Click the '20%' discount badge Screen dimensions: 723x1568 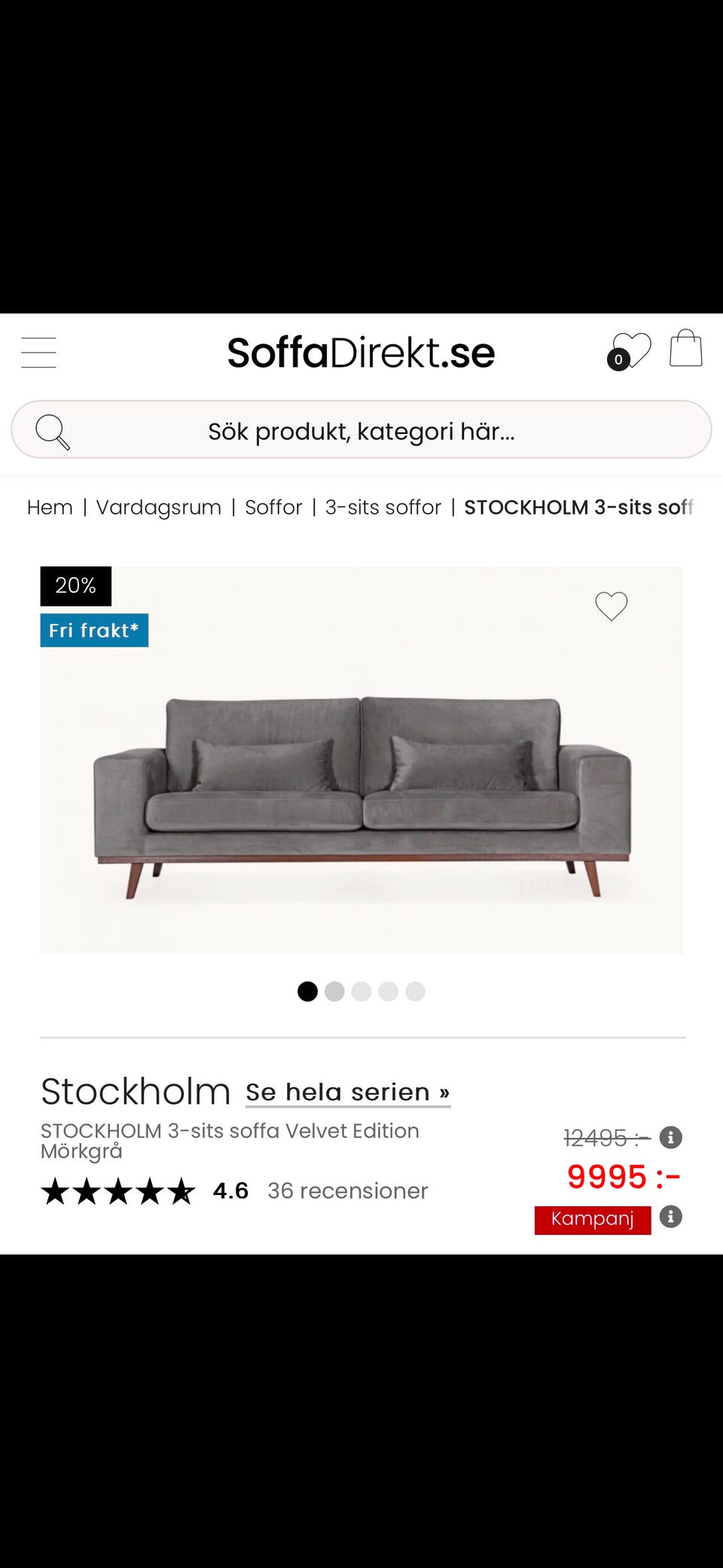(75, 585)
